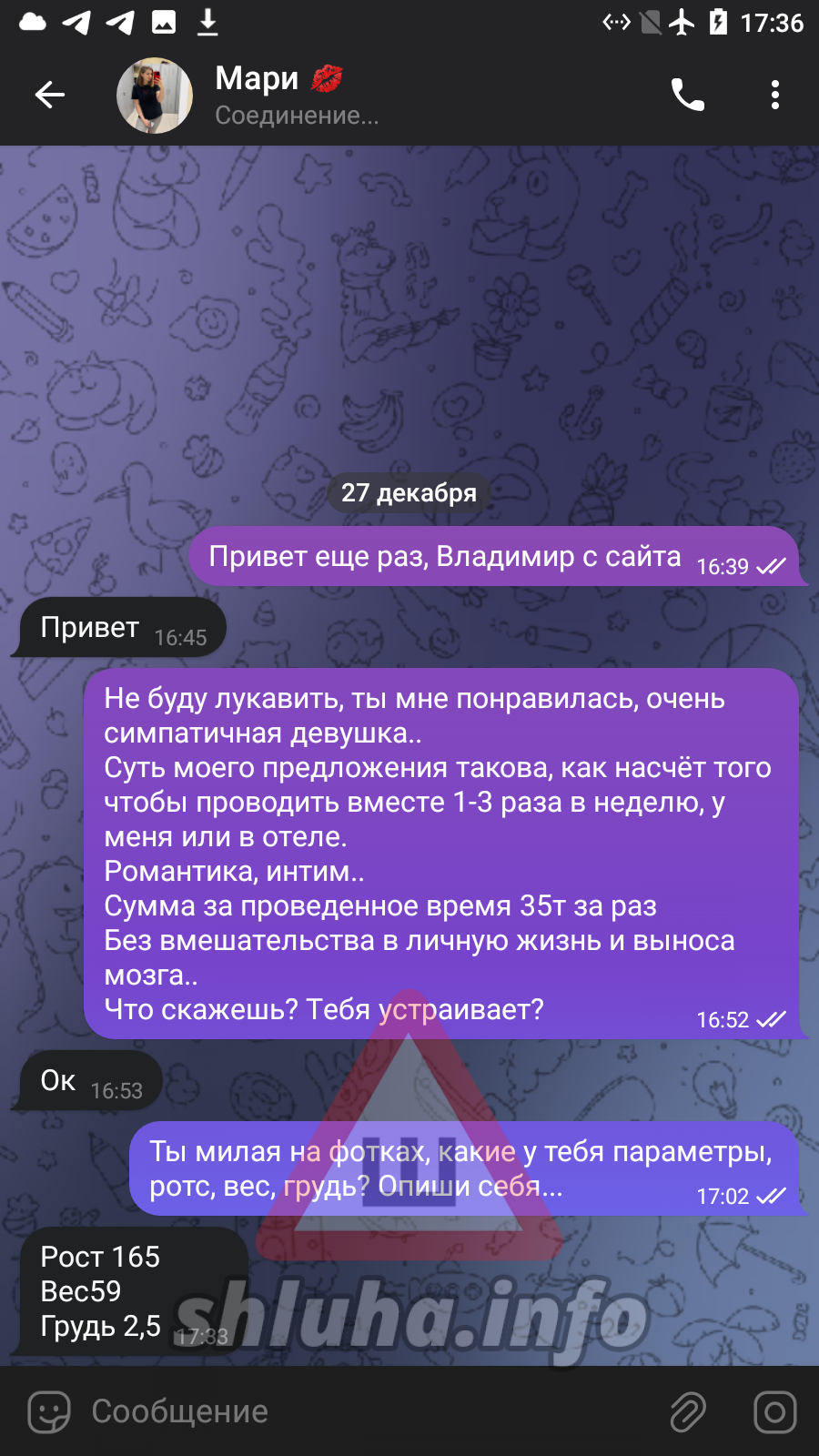Screen dimensions: 819x1456
Task: Tap the Сообщение text field
Action: (364, 1411)
